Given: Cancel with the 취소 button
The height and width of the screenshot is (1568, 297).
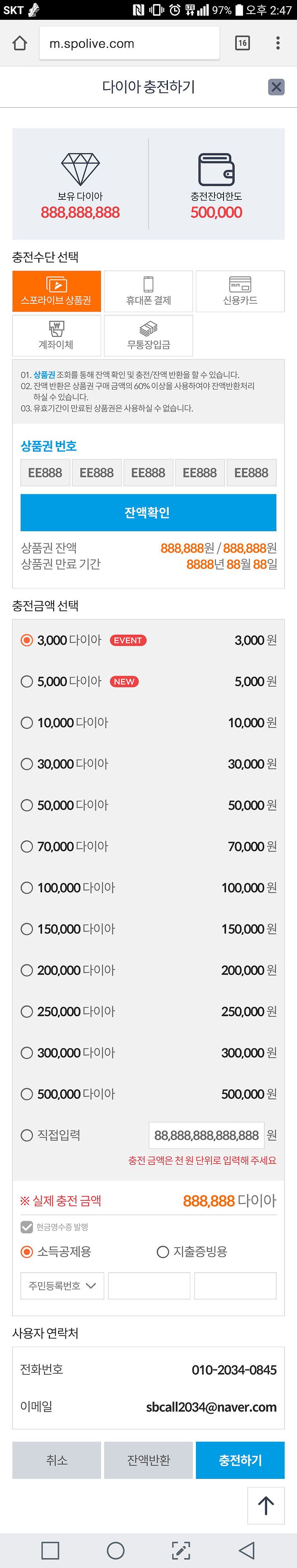Looking at the screenshot, I should 57,1459.
